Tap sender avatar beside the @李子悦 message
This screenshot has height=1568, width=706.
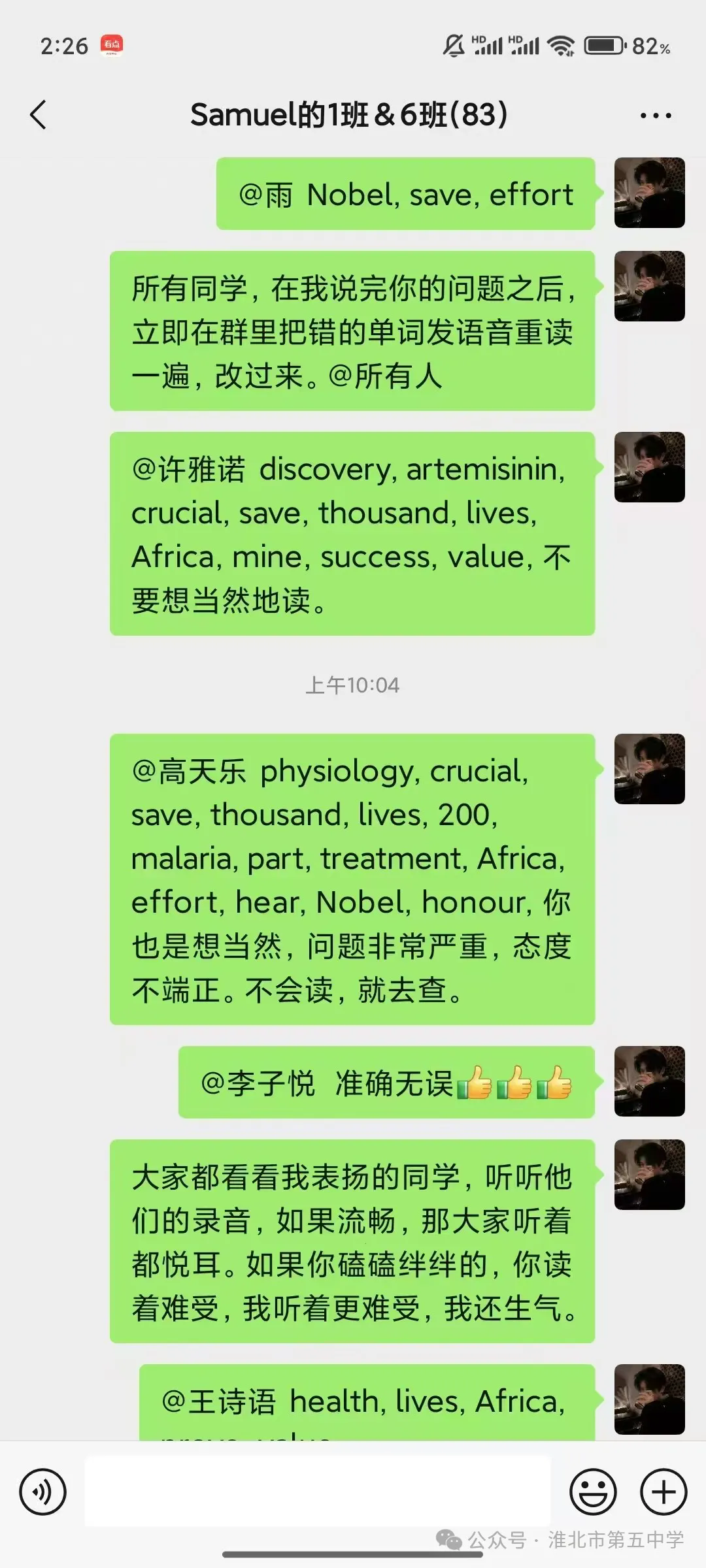click(x=649, y=1081)
